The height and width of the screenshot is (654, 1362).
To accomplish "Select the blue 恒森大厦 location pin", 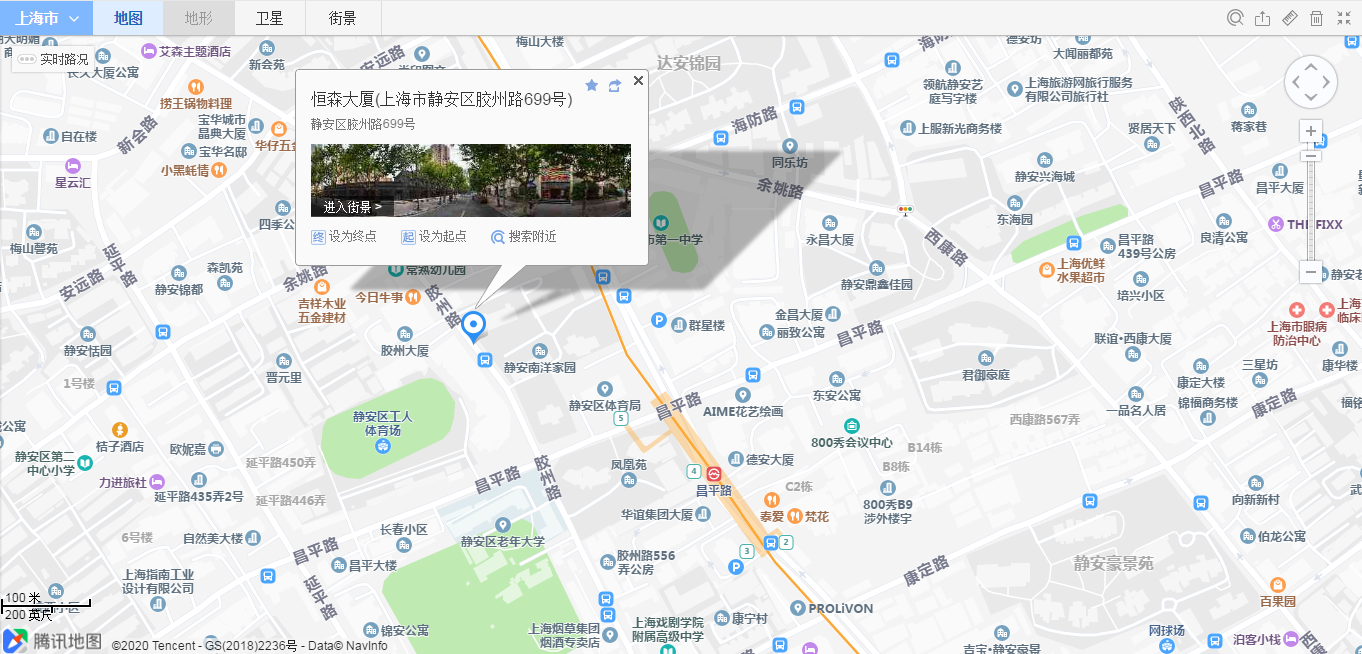I will point(473,326).
